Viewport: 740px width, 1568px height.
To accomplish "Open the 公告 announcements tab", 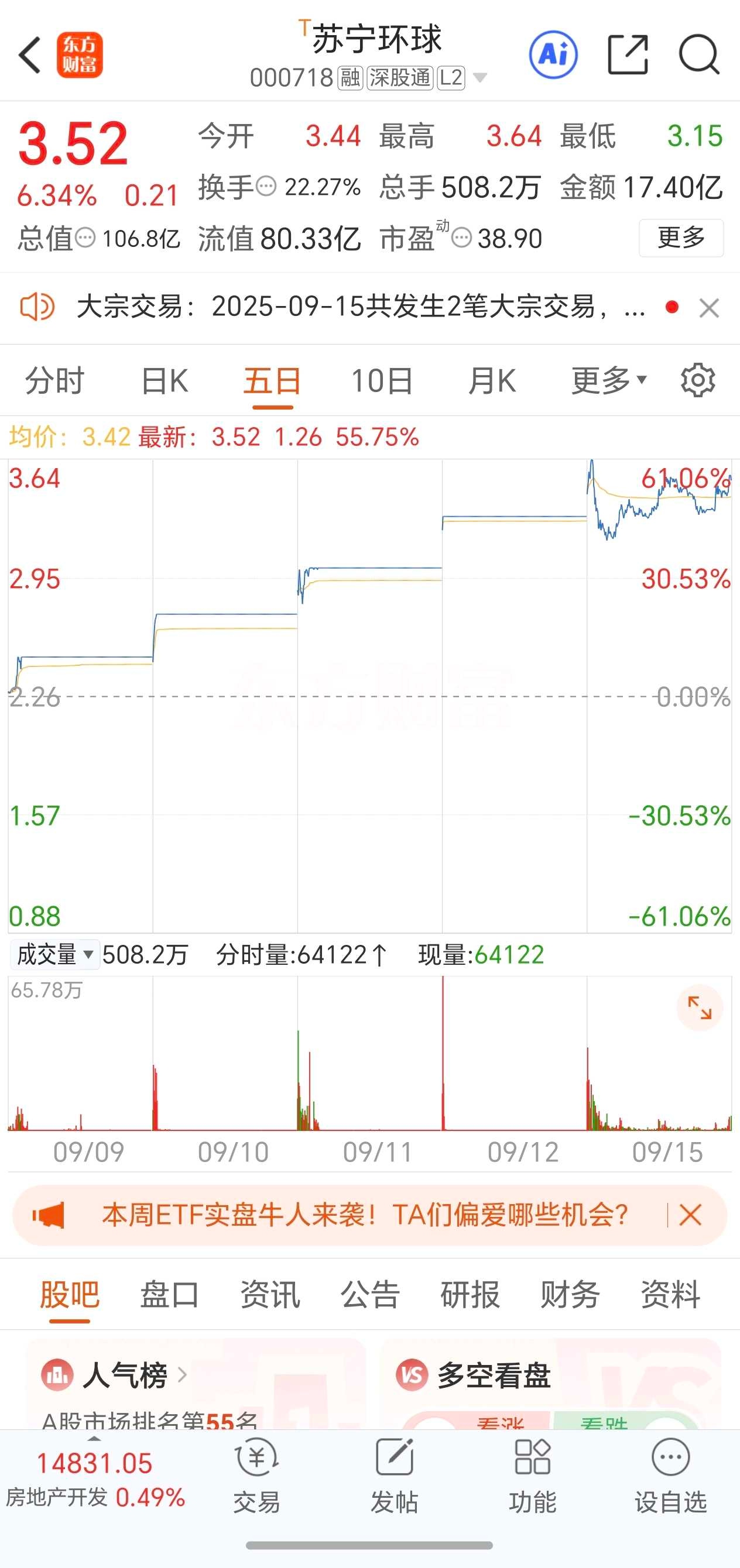I will tap(369, 1294).
